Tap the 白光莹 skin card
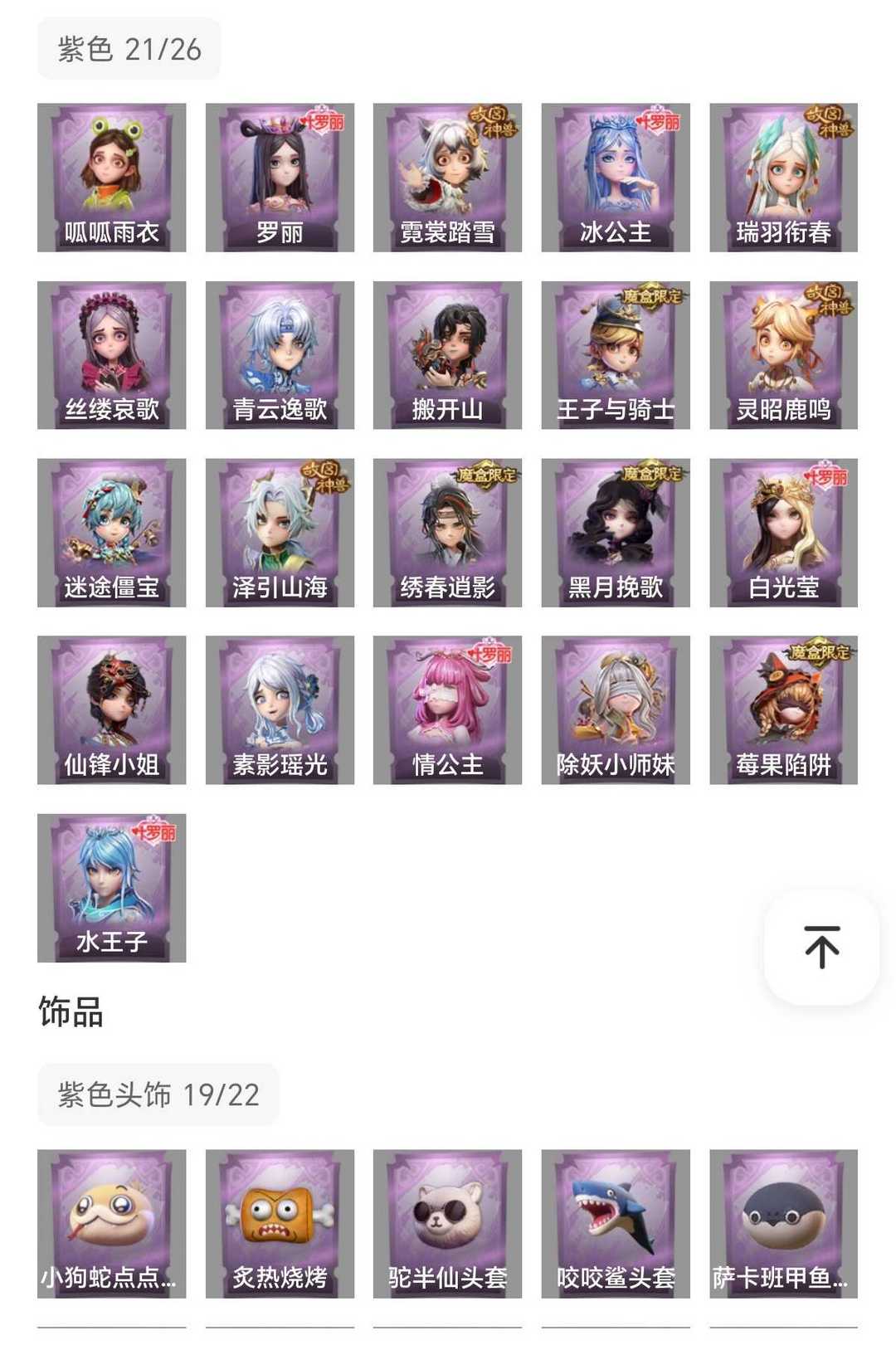This screenshot has height=1350, width=896. pos(783,533)
